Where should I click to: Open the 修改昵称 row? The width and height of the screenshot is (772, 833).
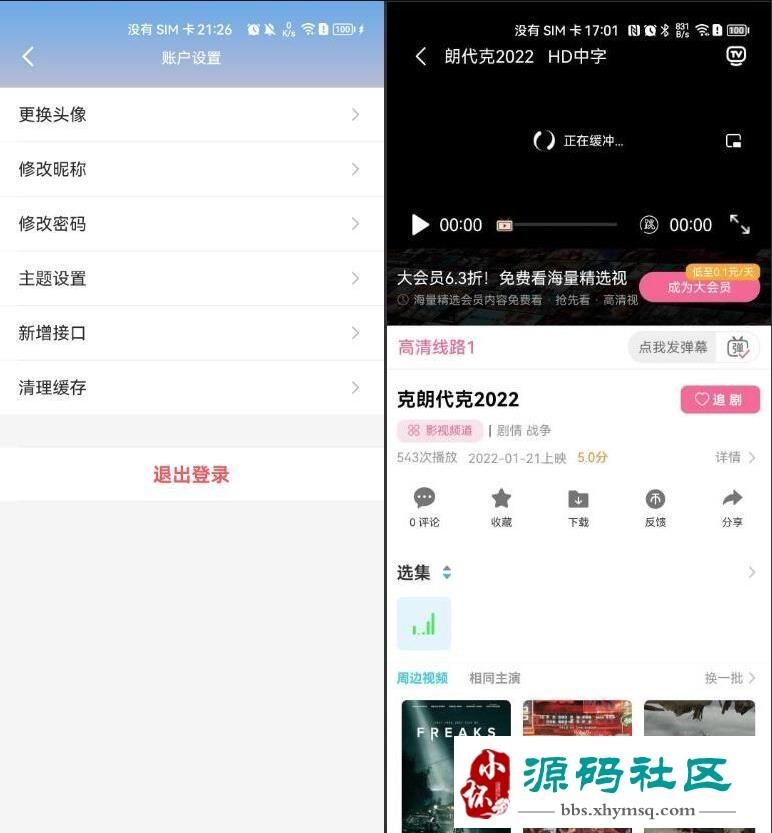[190, 169]
